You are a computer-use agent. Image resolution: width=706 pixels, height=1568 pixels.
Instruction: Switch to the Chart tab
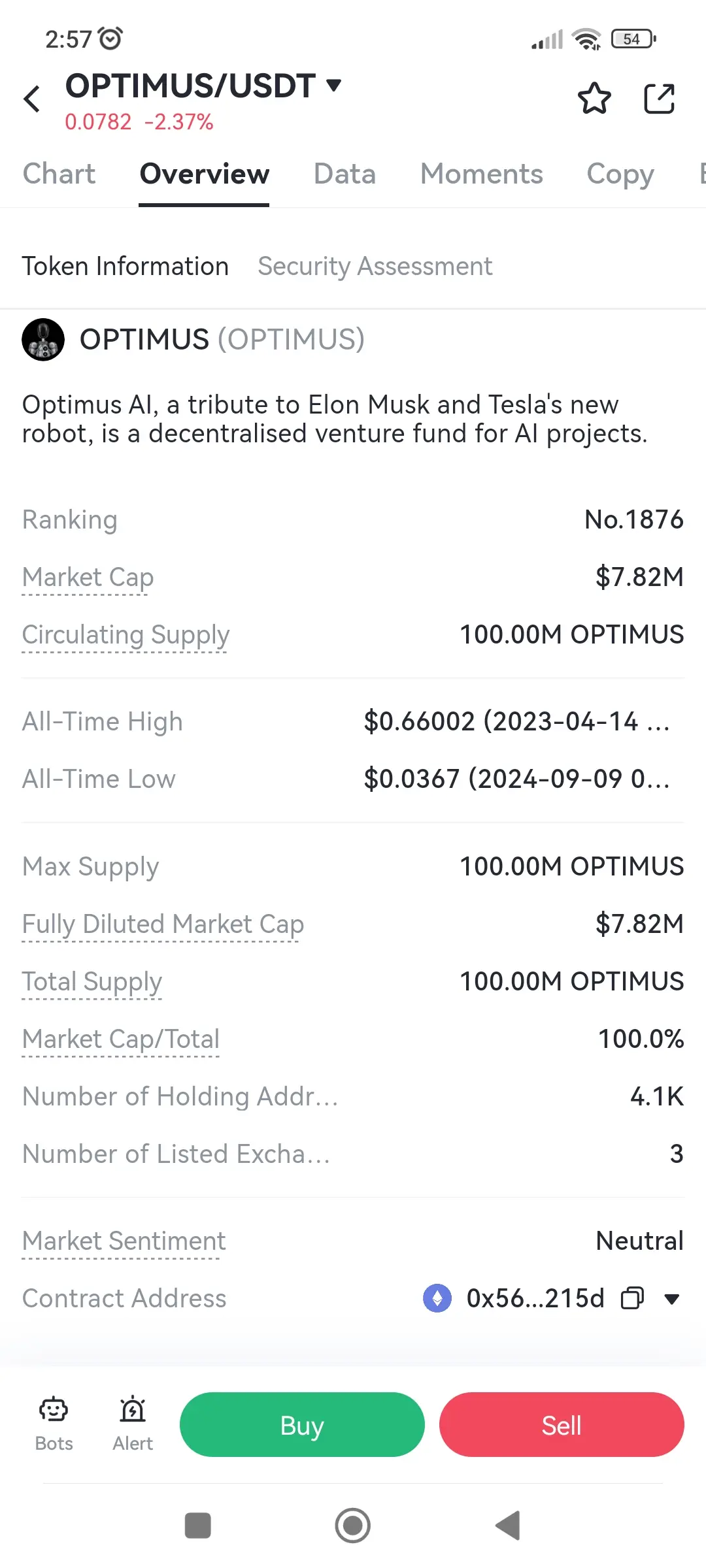click(59, 174)
